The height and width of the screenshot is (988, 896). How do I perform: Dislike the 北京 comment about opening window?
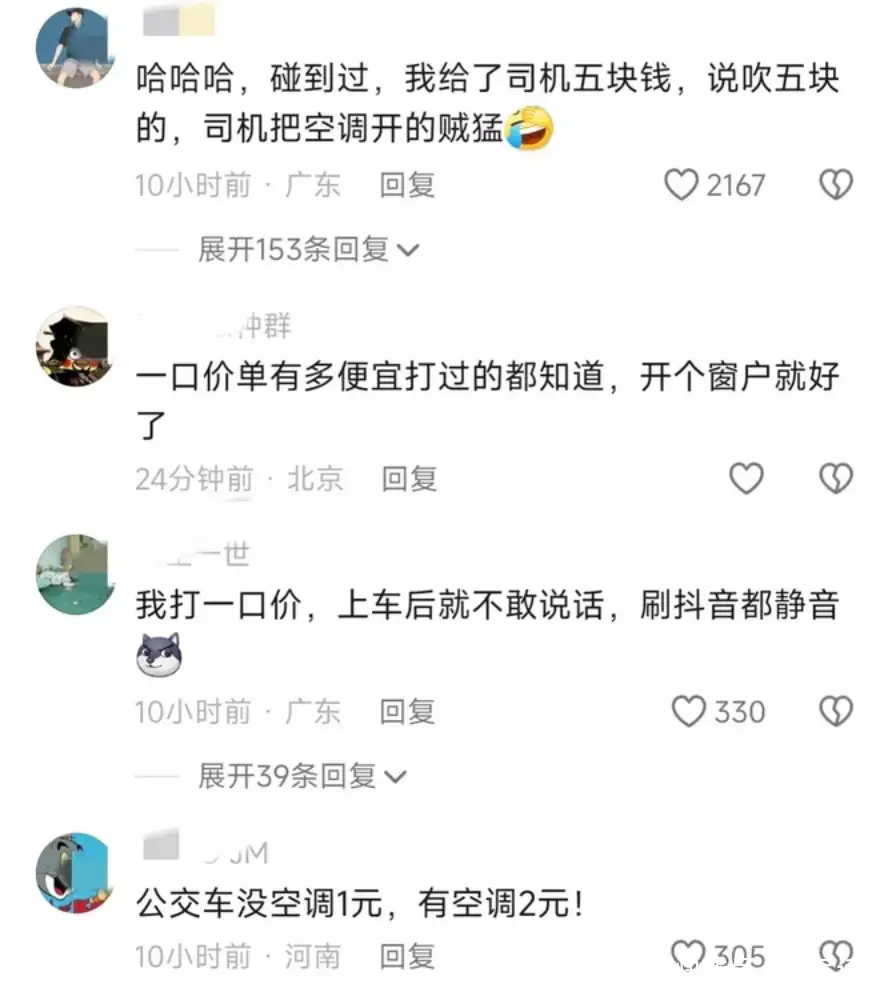click(x=836, y=479)
